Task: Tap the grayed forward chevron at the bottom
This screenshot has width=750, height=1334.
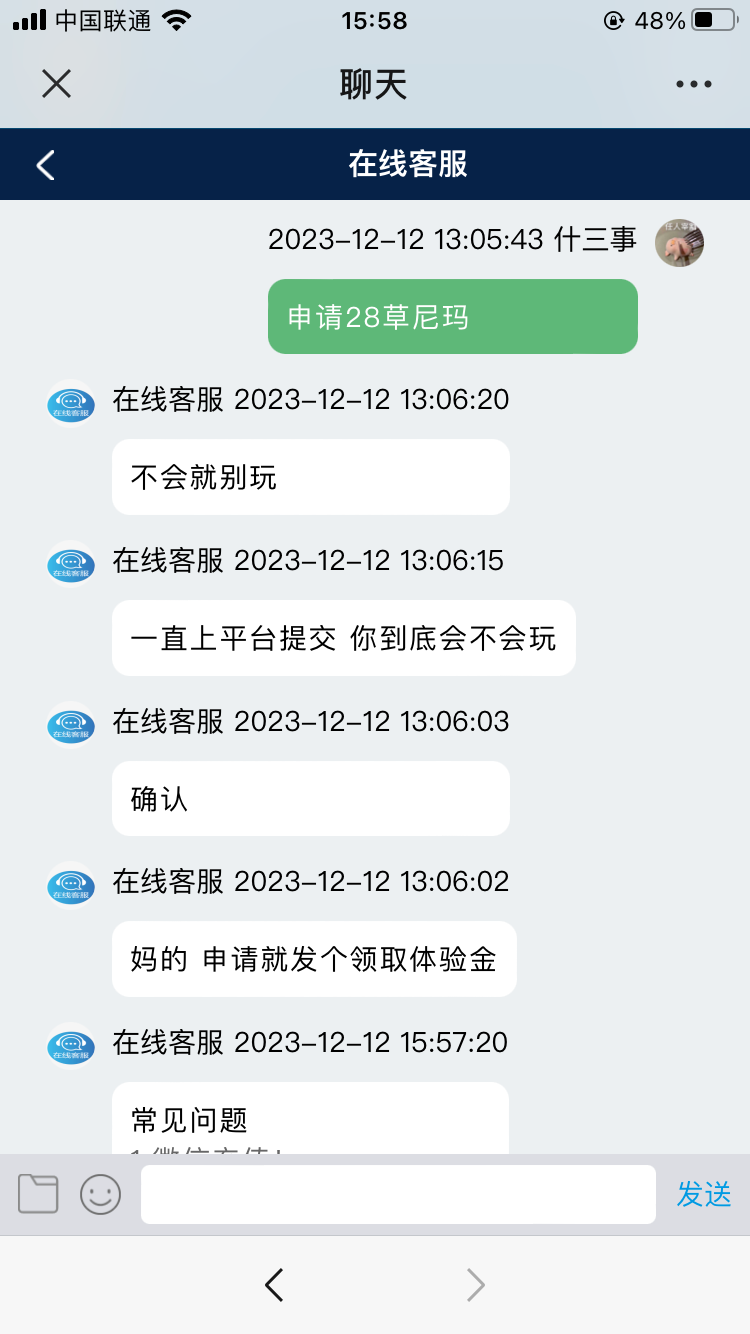Action: [x=476, y=1285]
